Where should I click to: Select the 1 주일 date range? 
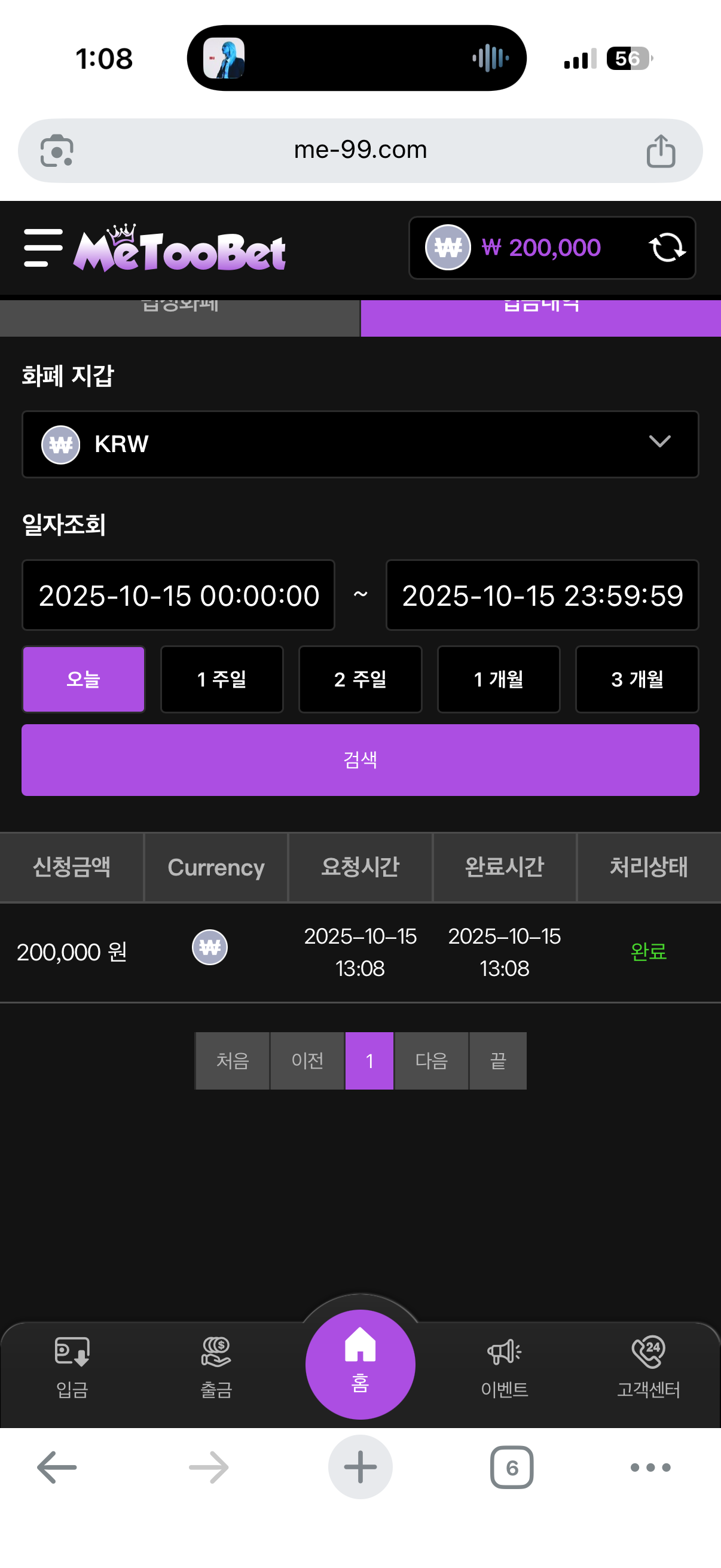tap(222, 679)
